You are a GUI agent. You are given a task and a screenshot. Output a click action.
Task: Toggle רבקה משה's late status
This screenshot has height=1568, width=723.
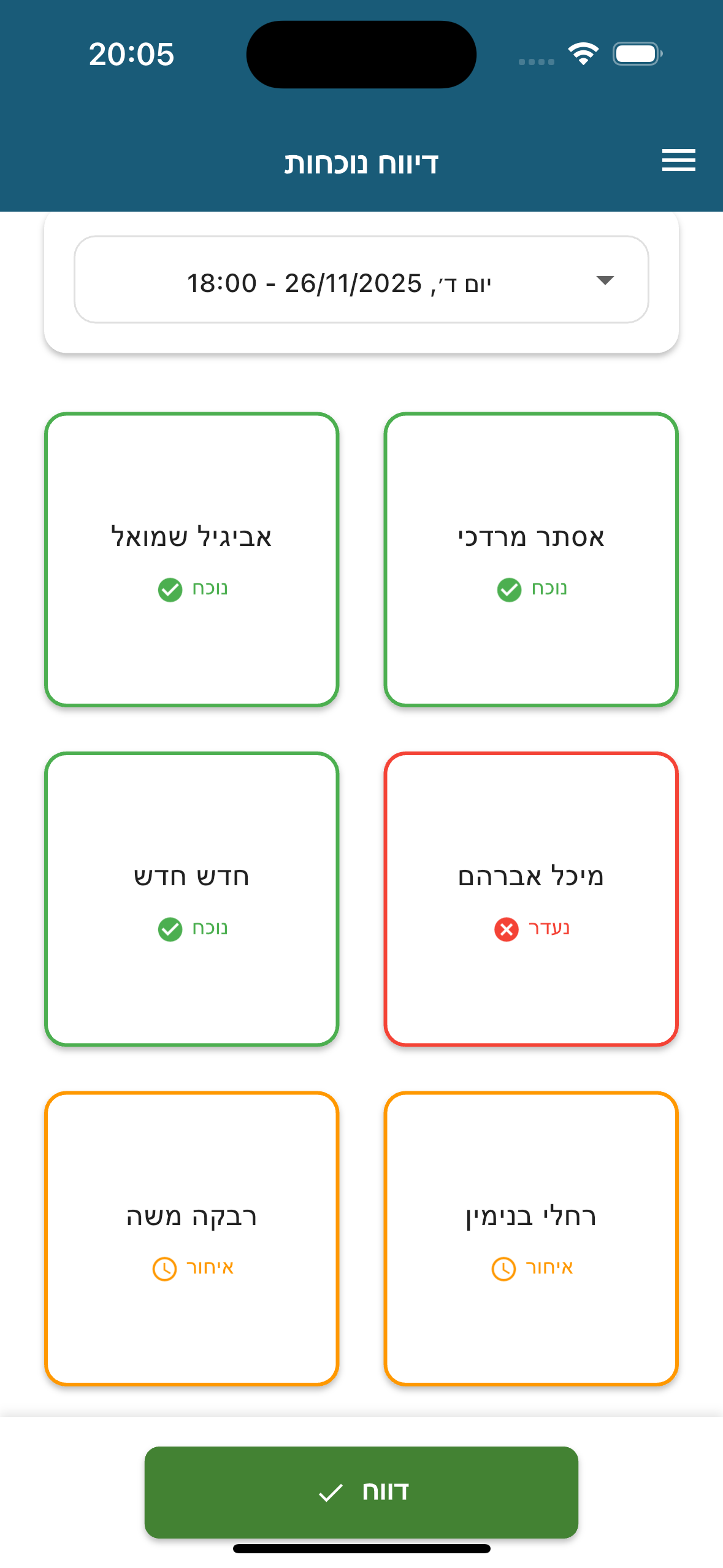192,1236
